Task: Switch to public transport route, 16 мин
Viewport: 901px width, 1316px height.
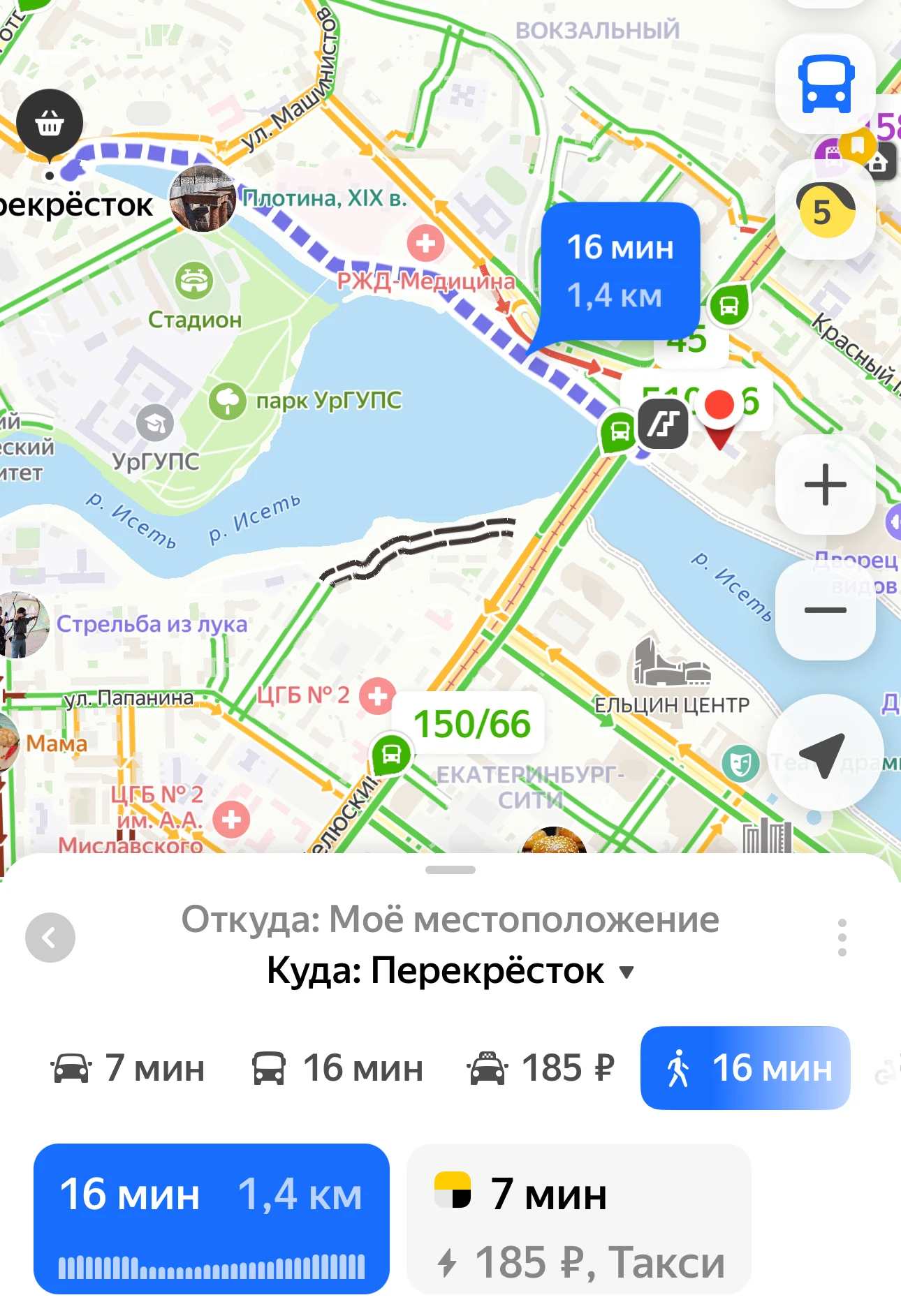Action: 338,1068
